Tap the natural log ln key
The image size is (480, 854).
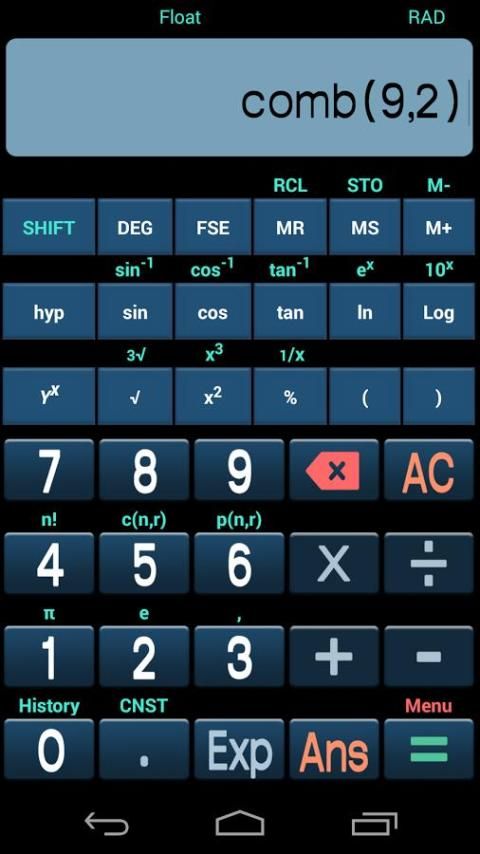click(x=364, y=312)
